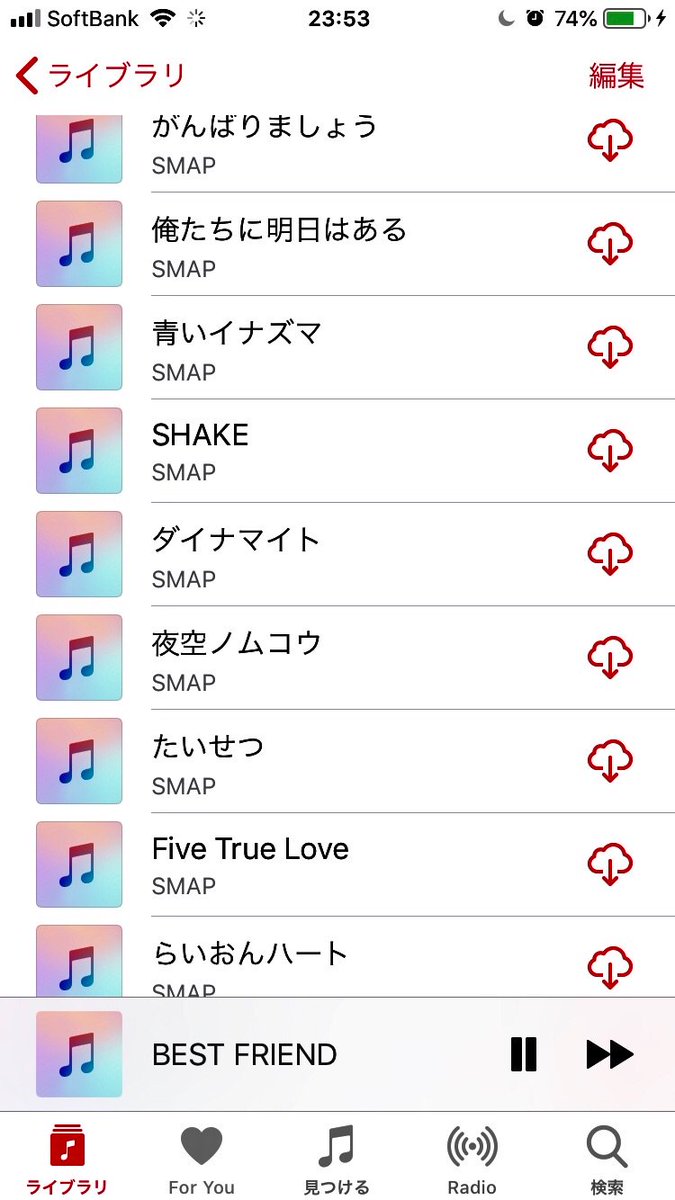This screenshot has width=675, height=1200.
Task: Download たいせつ from the cloud
Action: pyautogui.click(x=609, y=761)
